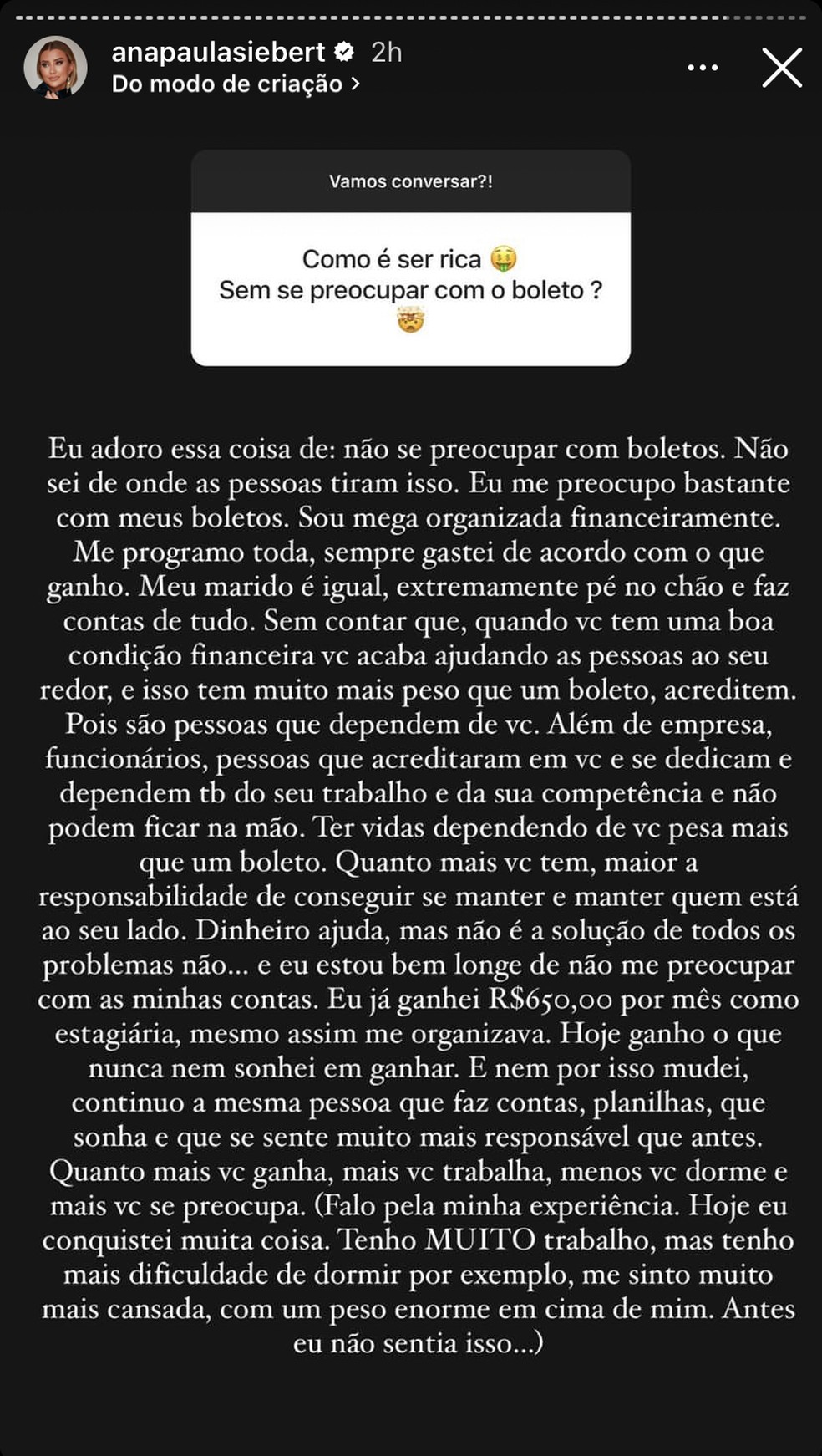
Task: Click anapaulasiebert's profile picture
Action: tap(57, 65)
